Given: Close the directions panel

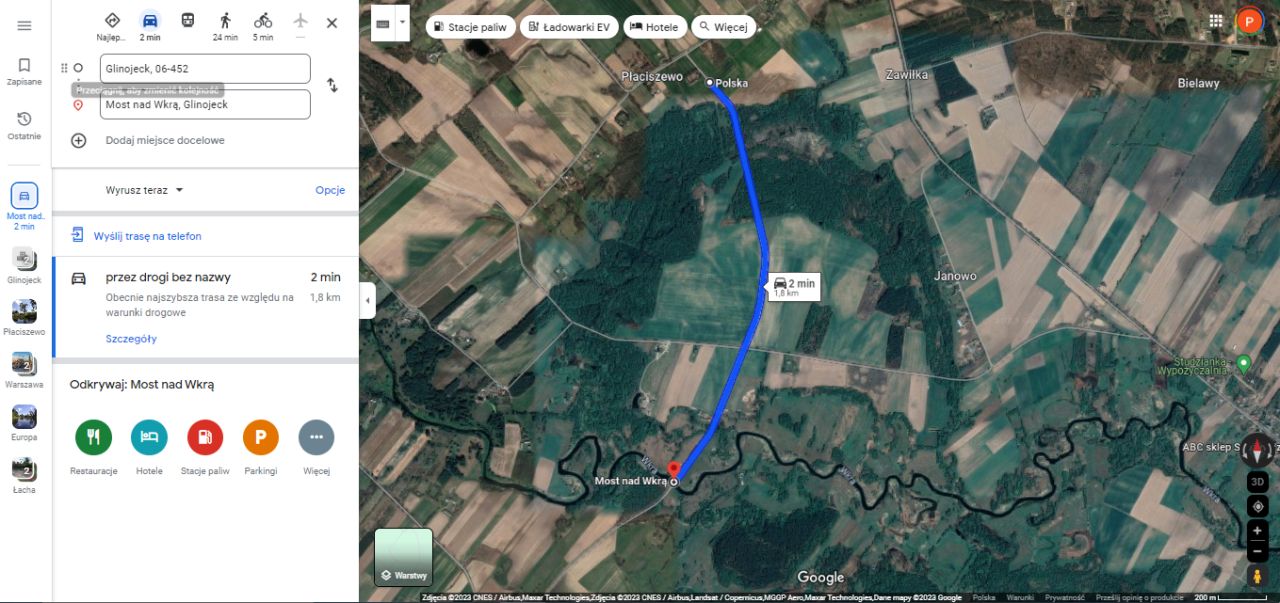Looking at the screenshot, I should [x=332, y=23].
